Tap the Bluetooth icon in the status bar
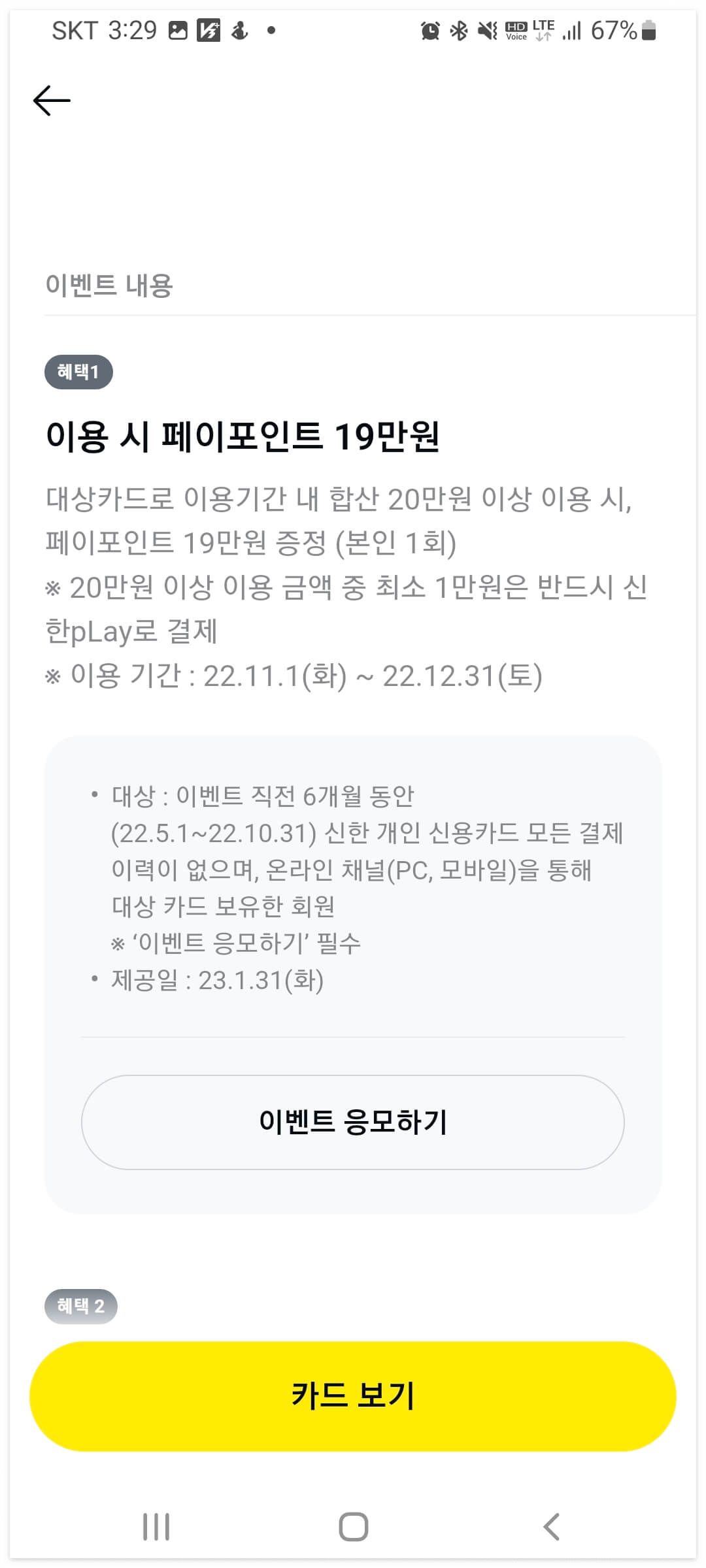 click(x=457, y=30)
